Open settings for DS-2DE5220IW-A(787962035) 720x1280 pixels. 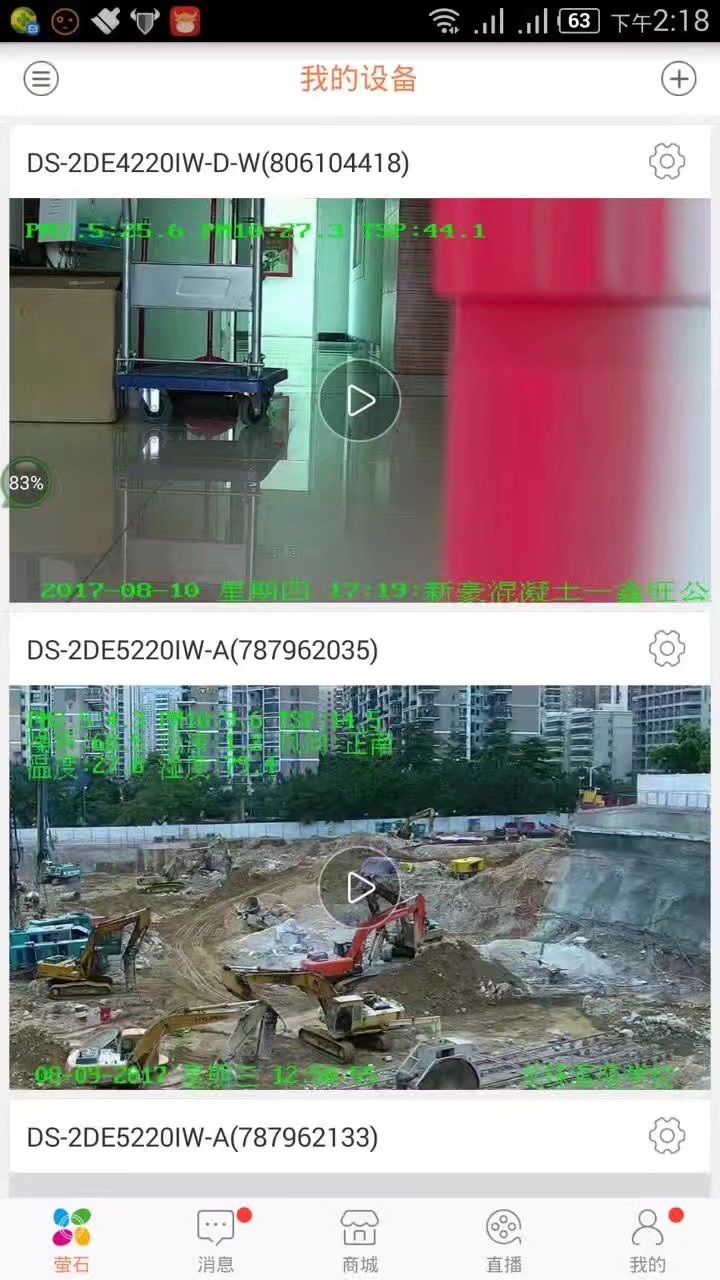(666, 649)
